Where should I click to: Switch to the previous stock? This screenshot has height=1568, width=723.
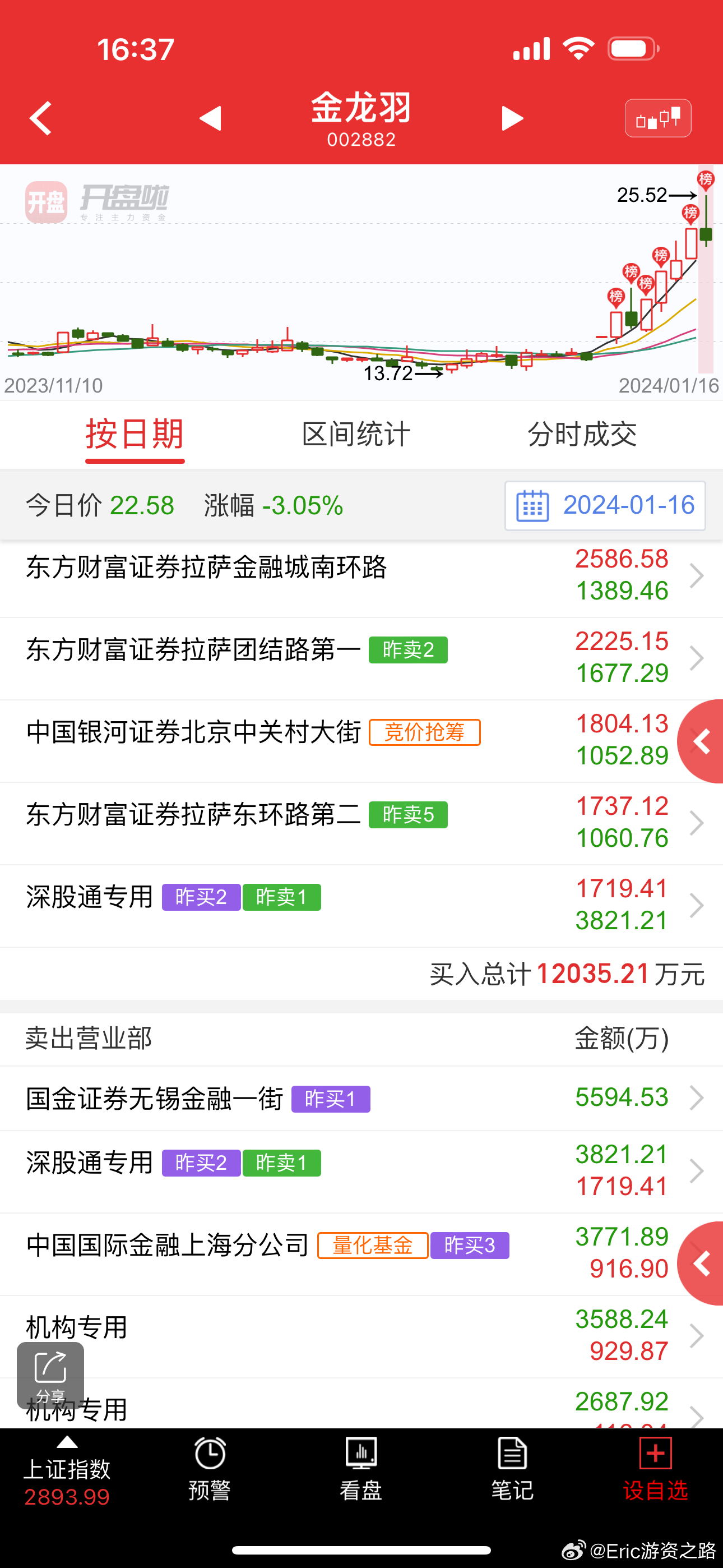coord(210,118)
